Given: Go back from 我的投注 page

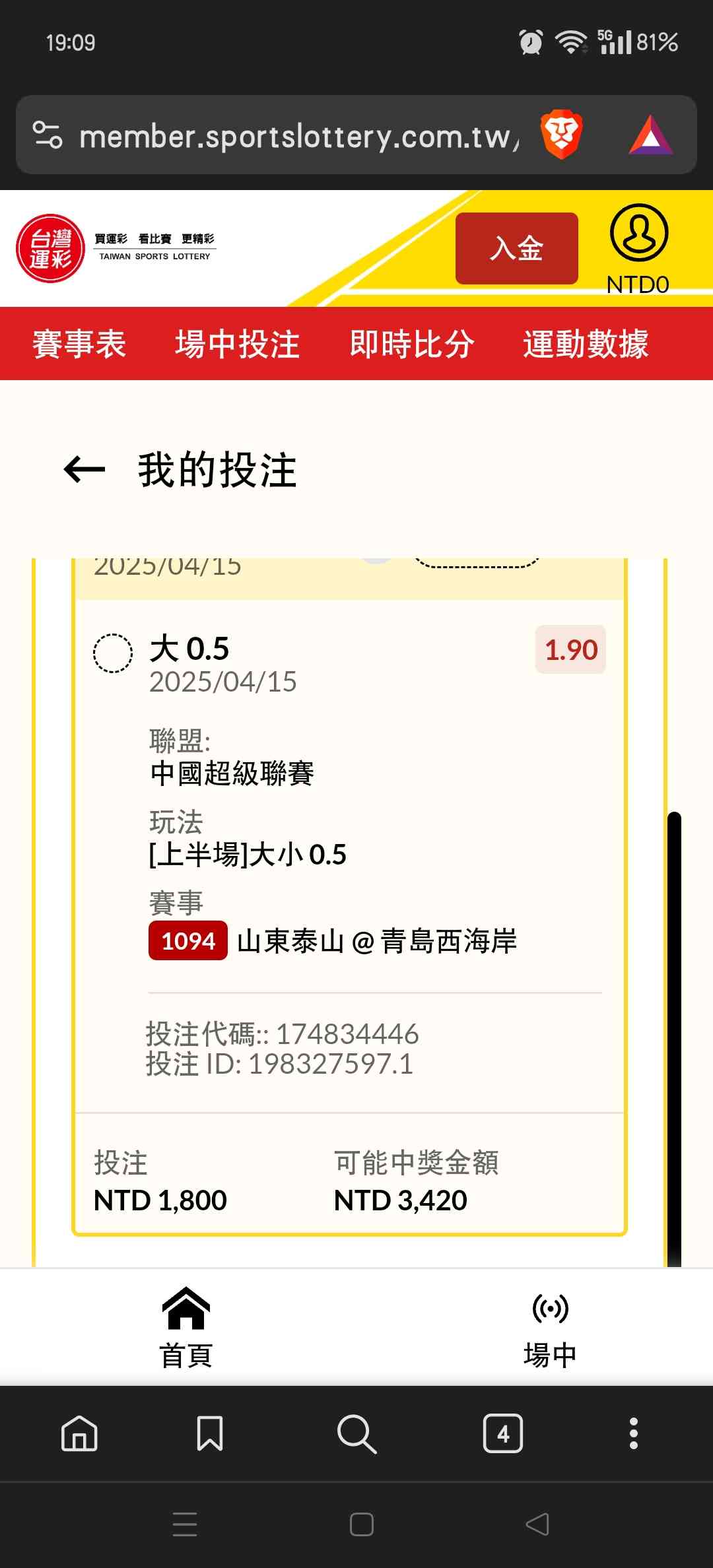Looking at the screenshot, I should click(x=85, y=470).
